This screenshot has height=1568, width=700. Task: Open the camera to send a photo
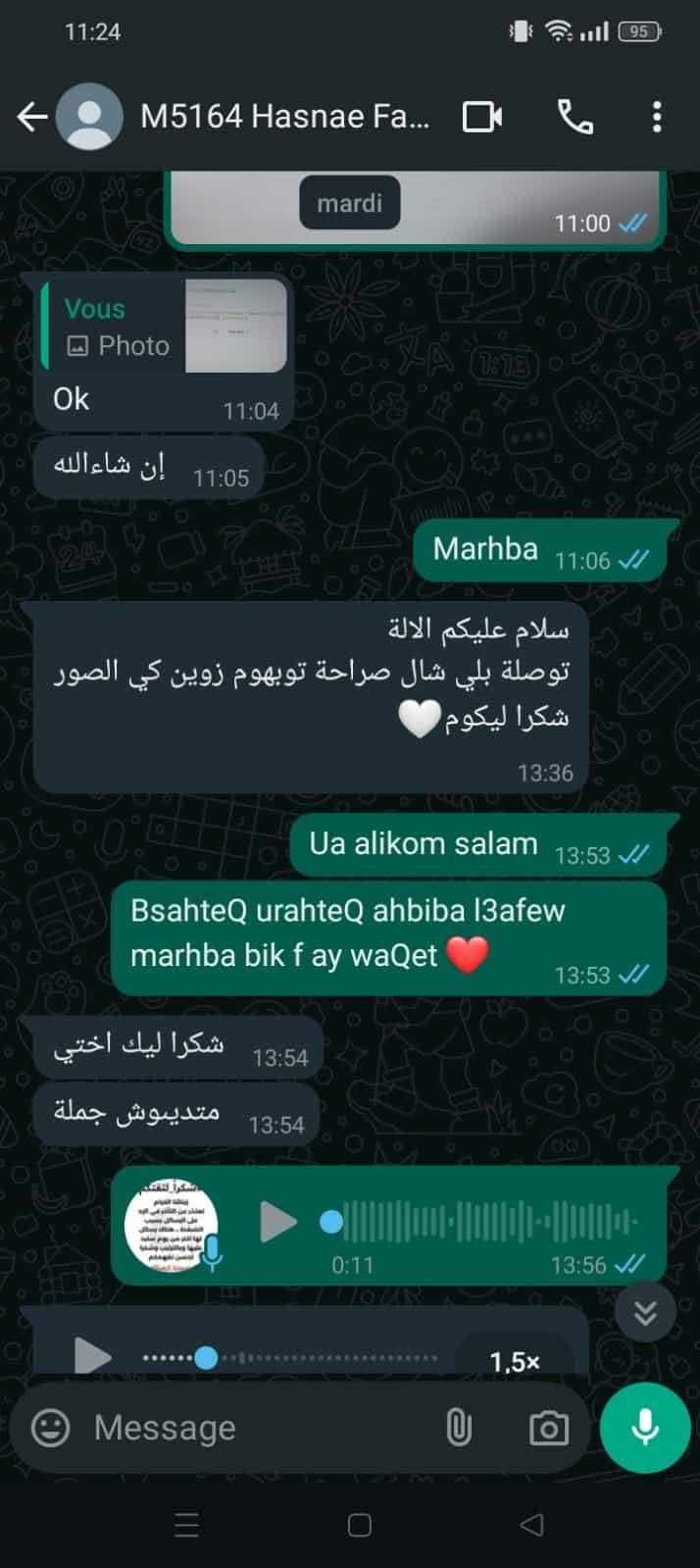(548, 1428)
